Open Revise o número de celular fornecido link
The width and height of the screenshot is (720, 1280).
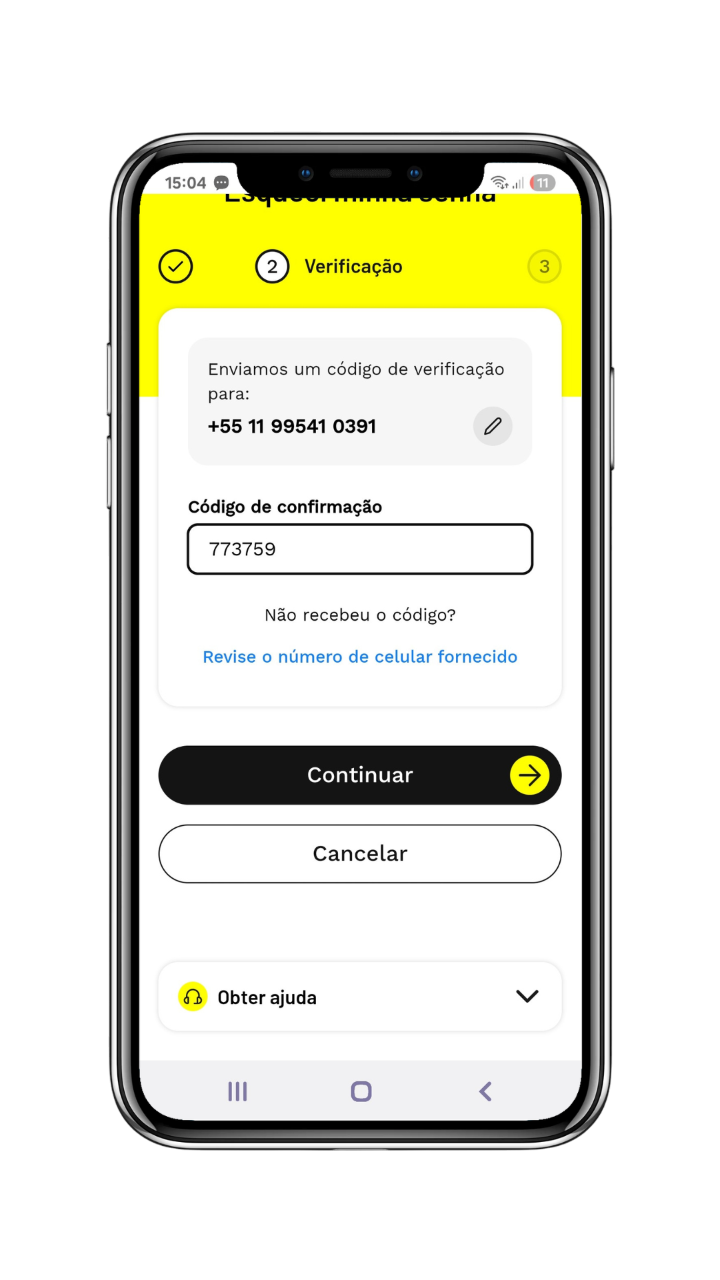(x=360, y=657)
